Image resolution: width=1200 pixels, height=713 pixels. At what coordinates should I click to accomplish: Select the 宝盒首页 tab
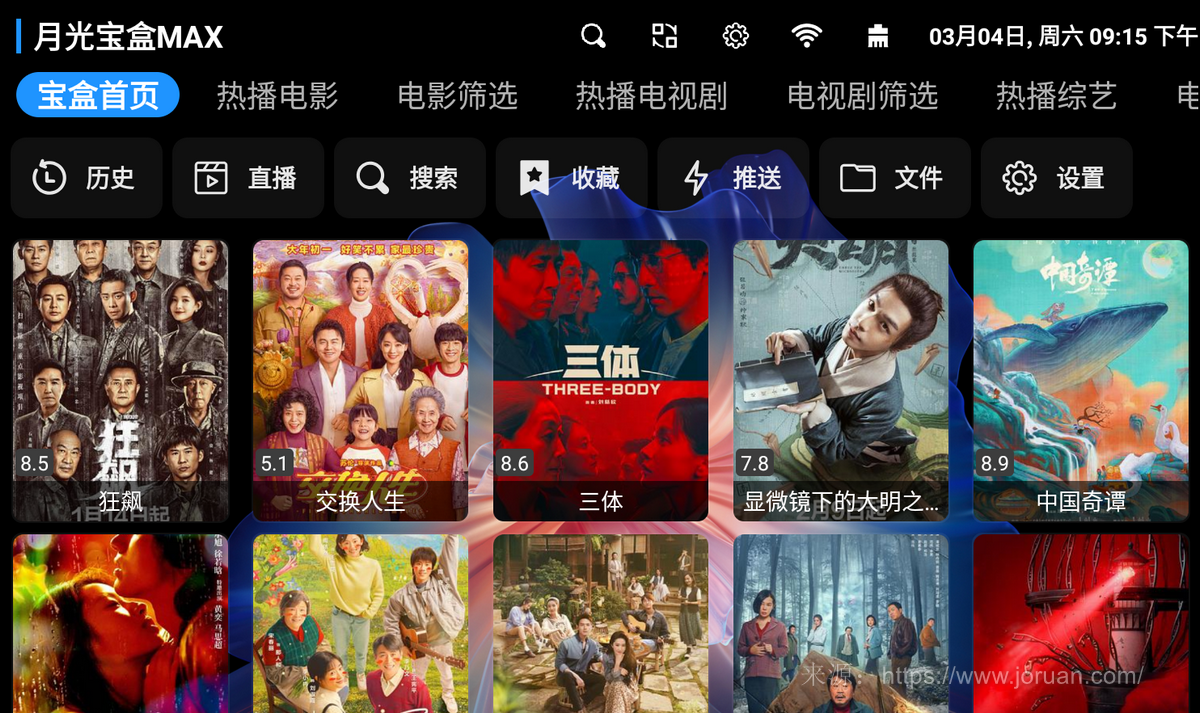coord(98,96)
